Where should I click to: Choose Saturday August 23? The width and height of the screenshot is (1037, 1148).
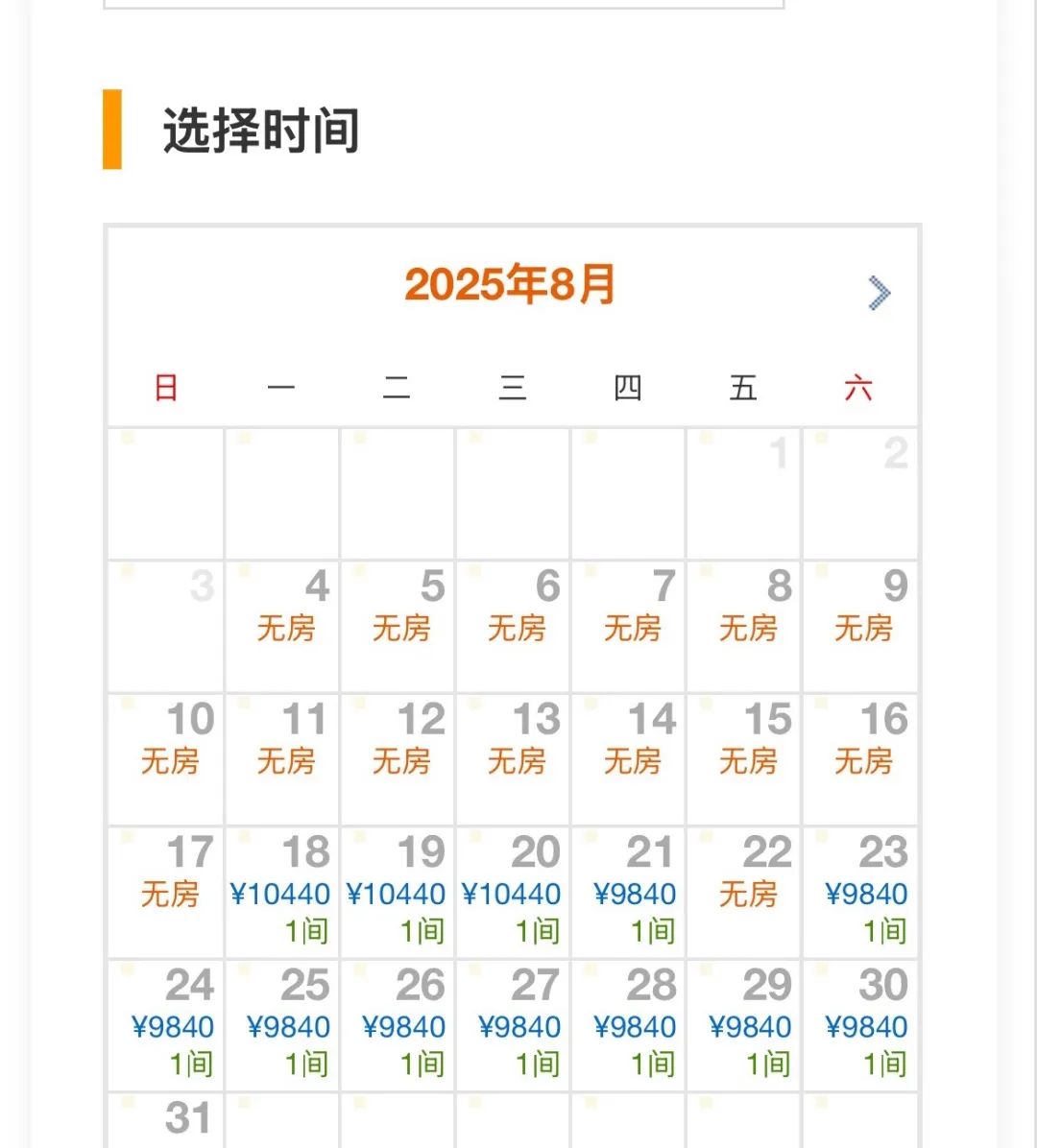coord(859,892)
